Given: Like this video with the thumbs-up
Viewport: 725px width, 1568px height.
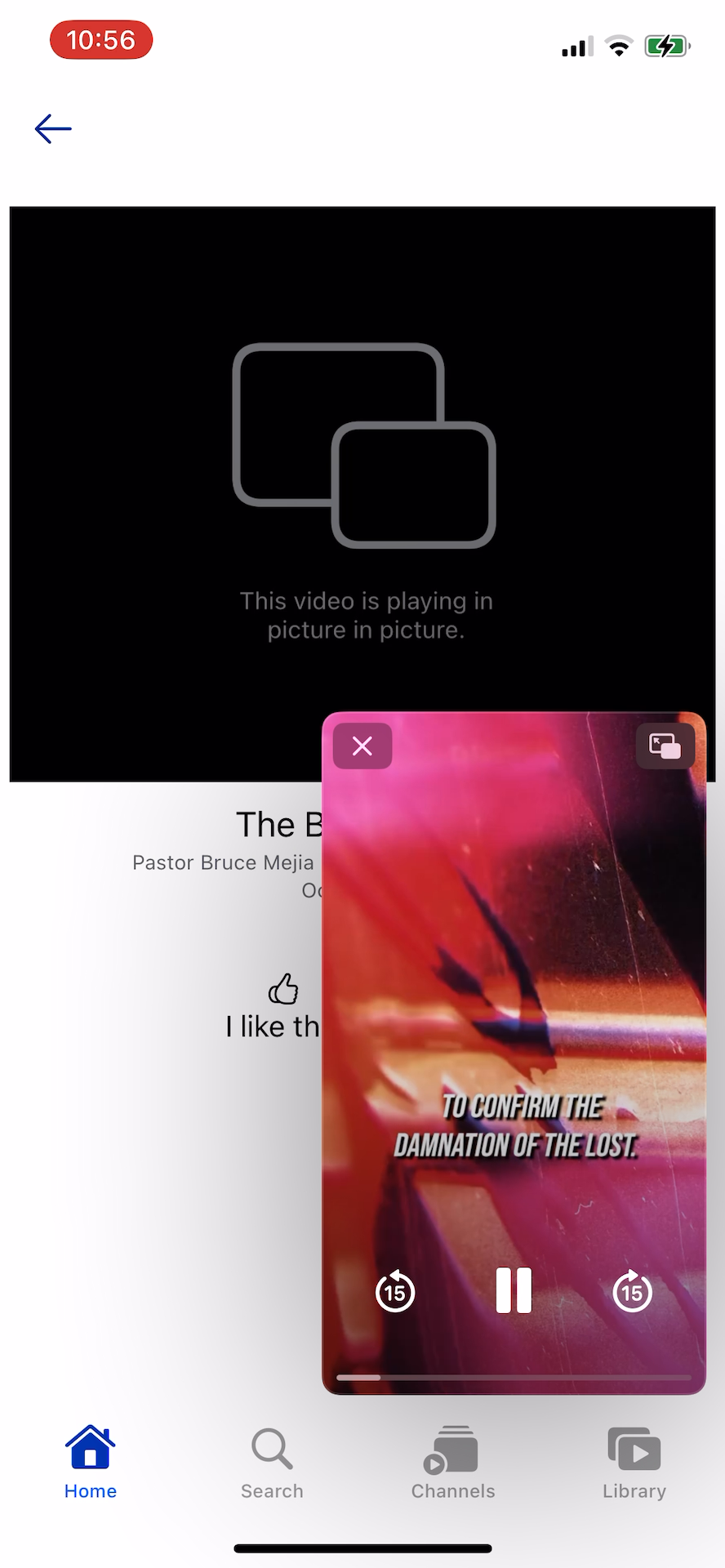Looking at the screenshot, I should 283,989.
